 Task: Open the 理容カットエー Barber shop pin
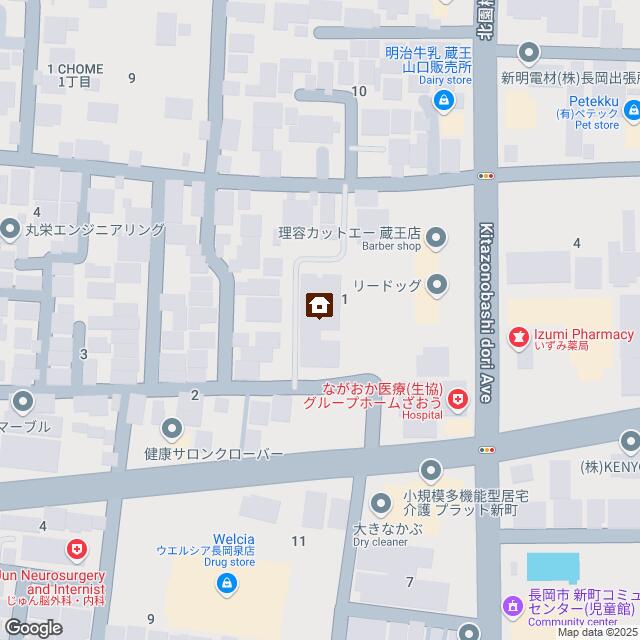click(436, 237)
